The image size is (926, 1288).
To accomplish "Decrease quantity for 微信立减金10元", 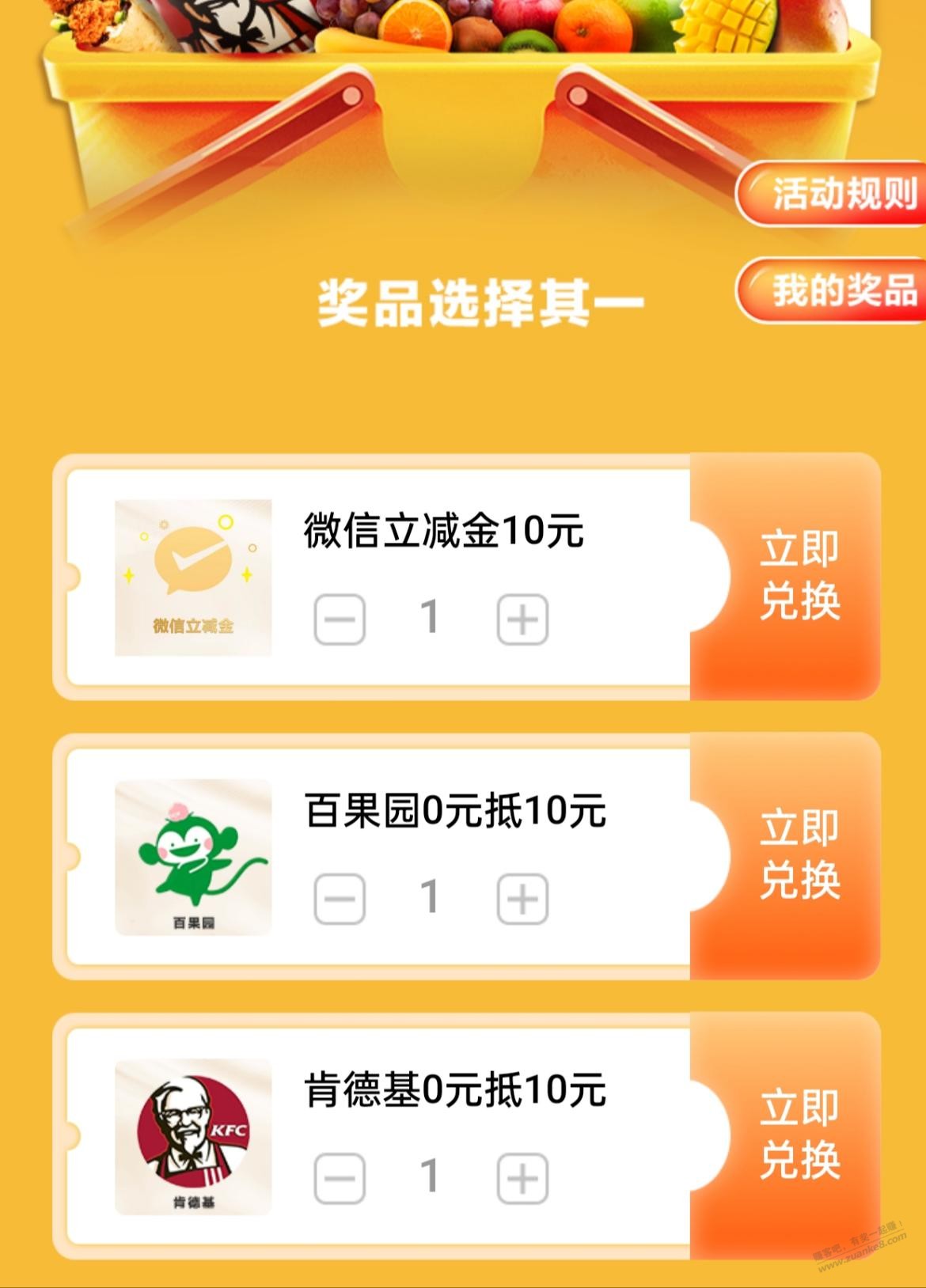I will (340, 619).
